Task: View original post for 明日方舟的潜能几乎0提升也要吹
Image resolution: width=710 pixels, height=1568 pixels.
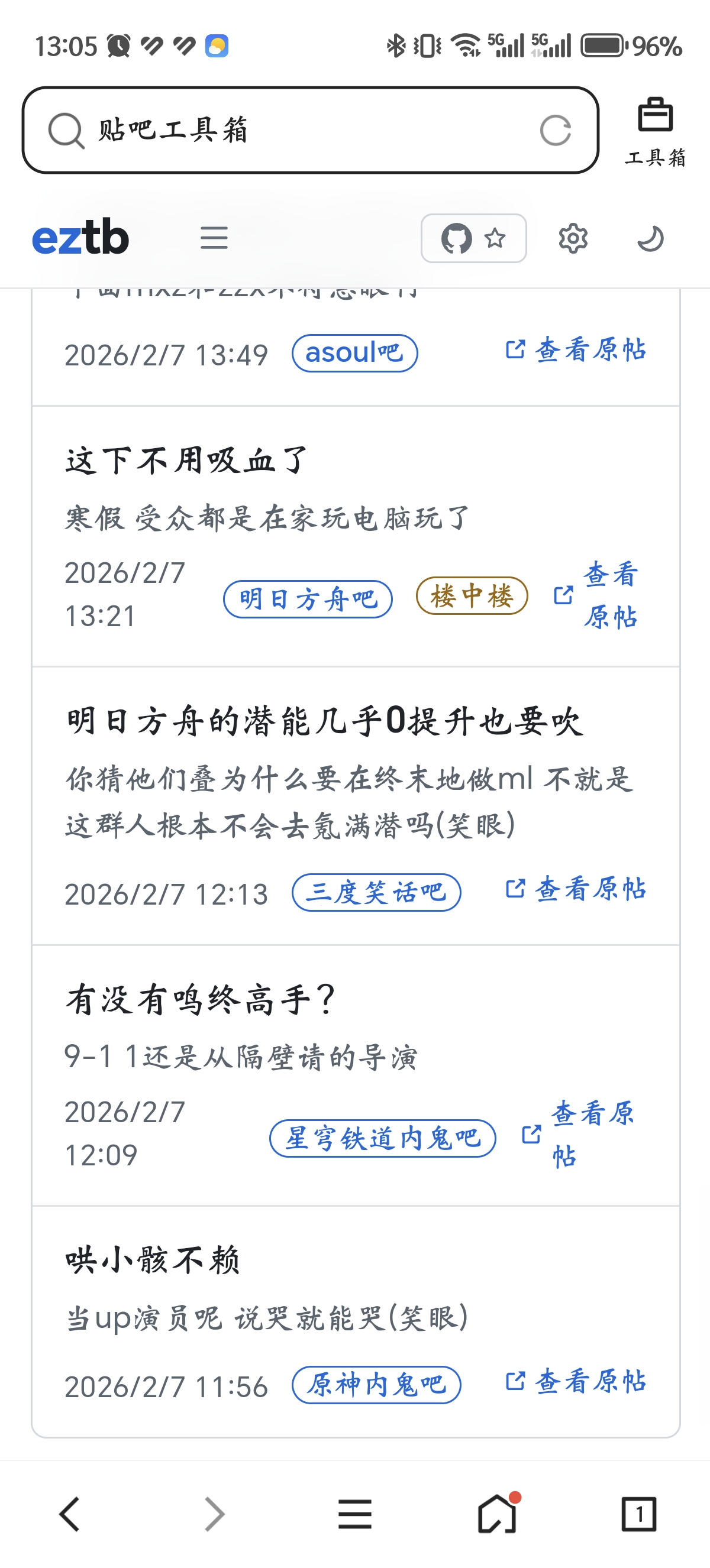Action: [576, 889]
